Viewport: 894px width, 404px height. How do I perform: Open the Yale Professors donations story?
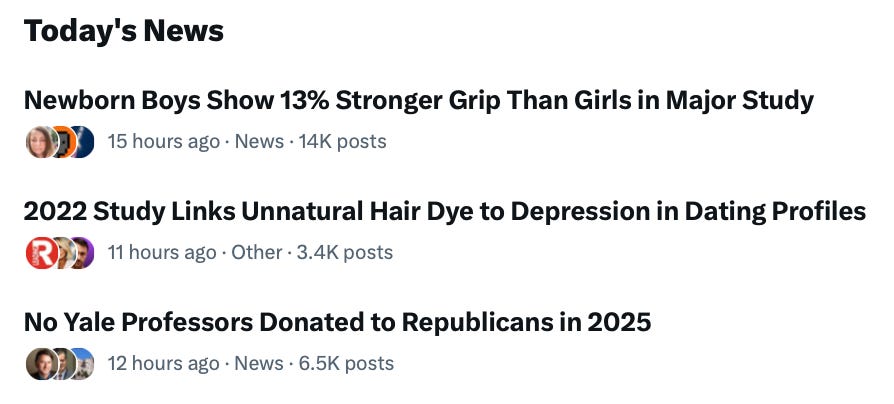pos(337,323)
